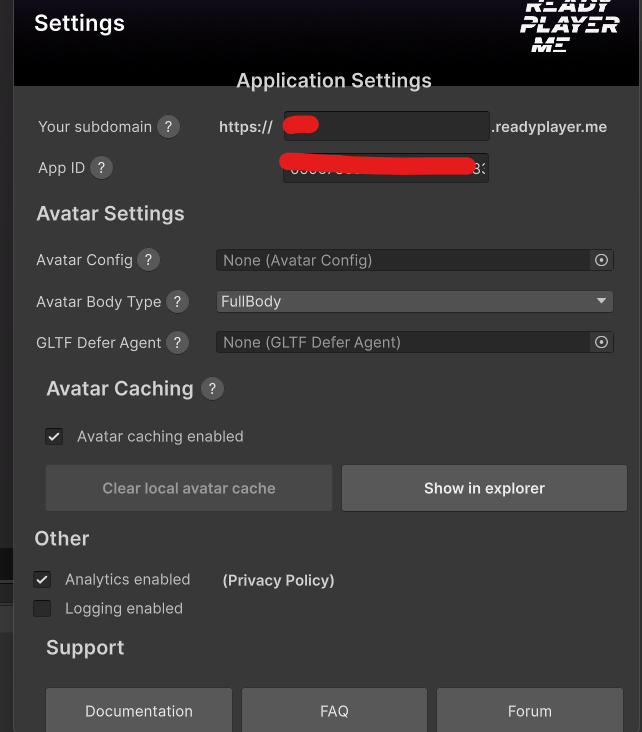Tap the App ID input field
Screen dimensions: 642x732
point(386,170)
